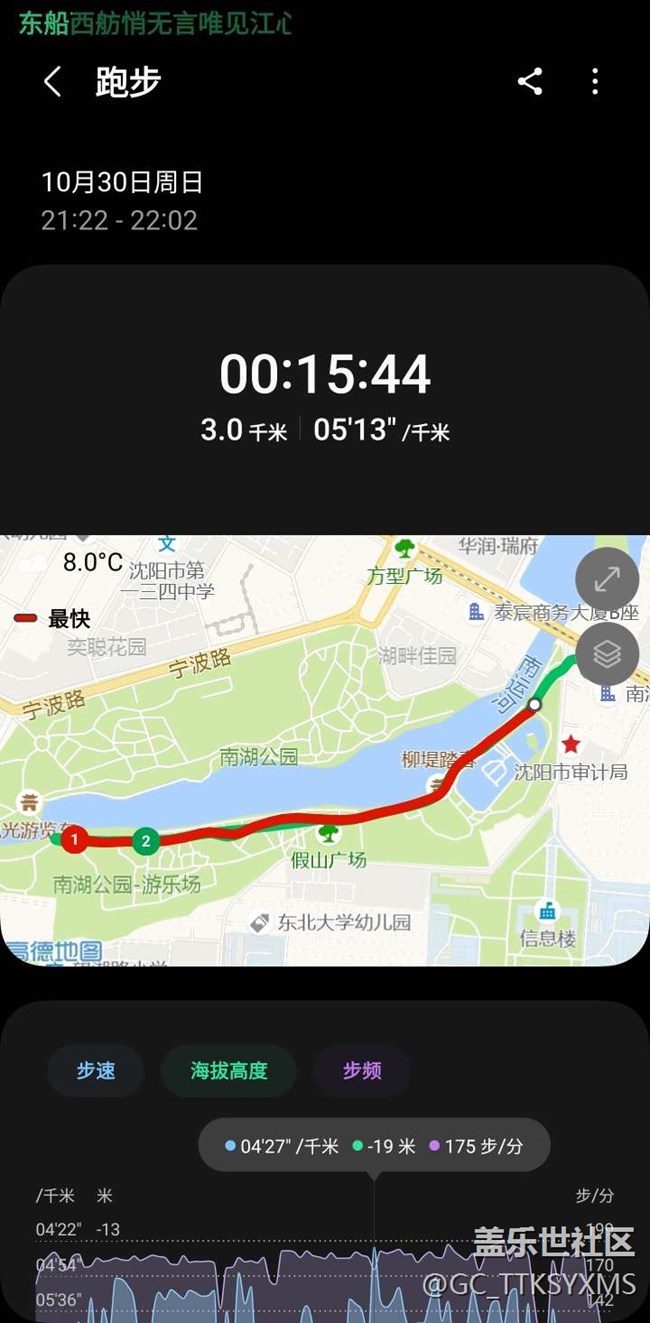This screenshot has height=1323, width=650.
Task: Expand the route map to fullscreen
Action: (x=607, y=579)
